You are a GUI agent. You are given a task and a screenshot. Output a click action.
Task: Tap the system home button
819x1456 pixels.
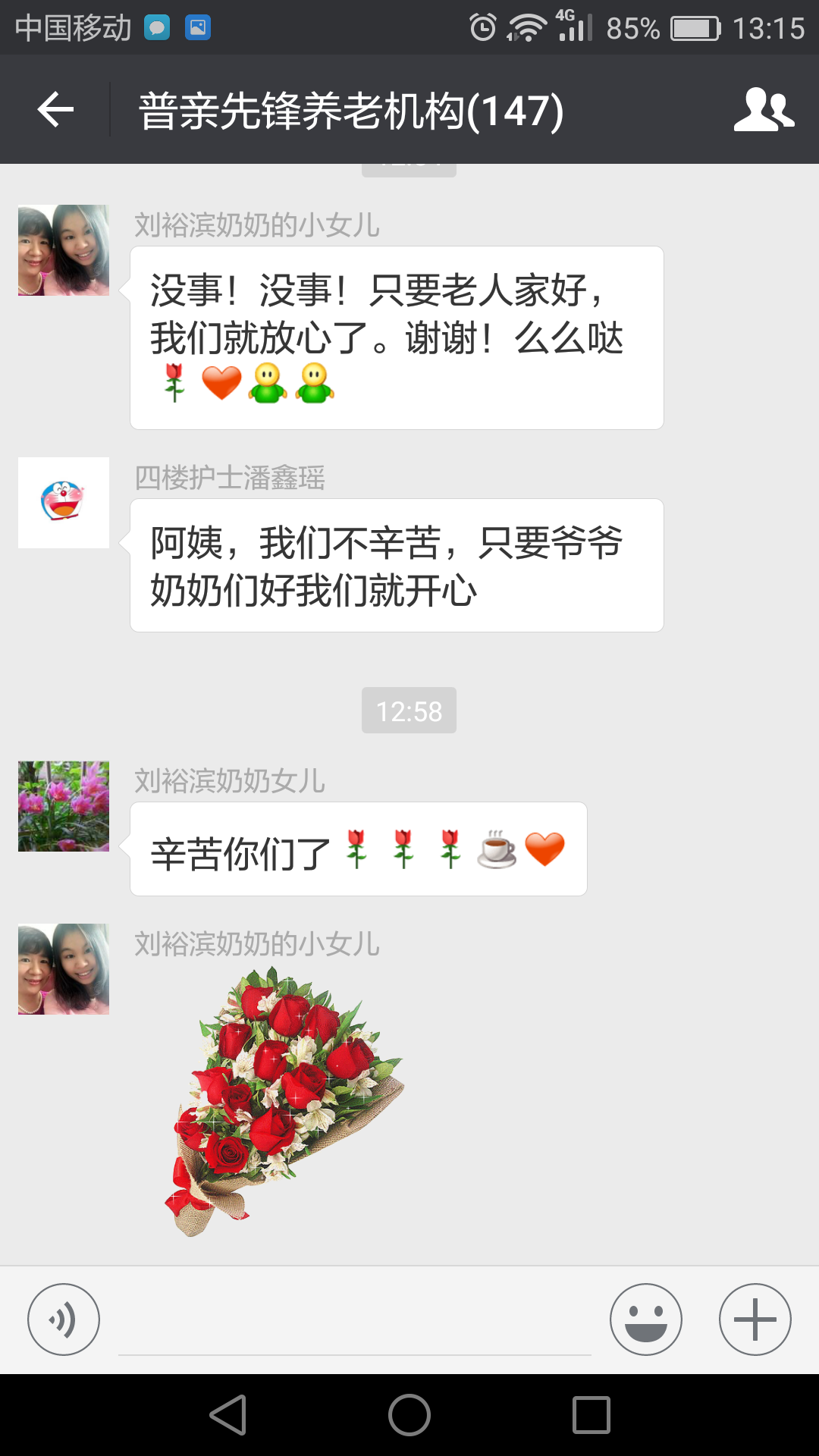click(409, 1415)
